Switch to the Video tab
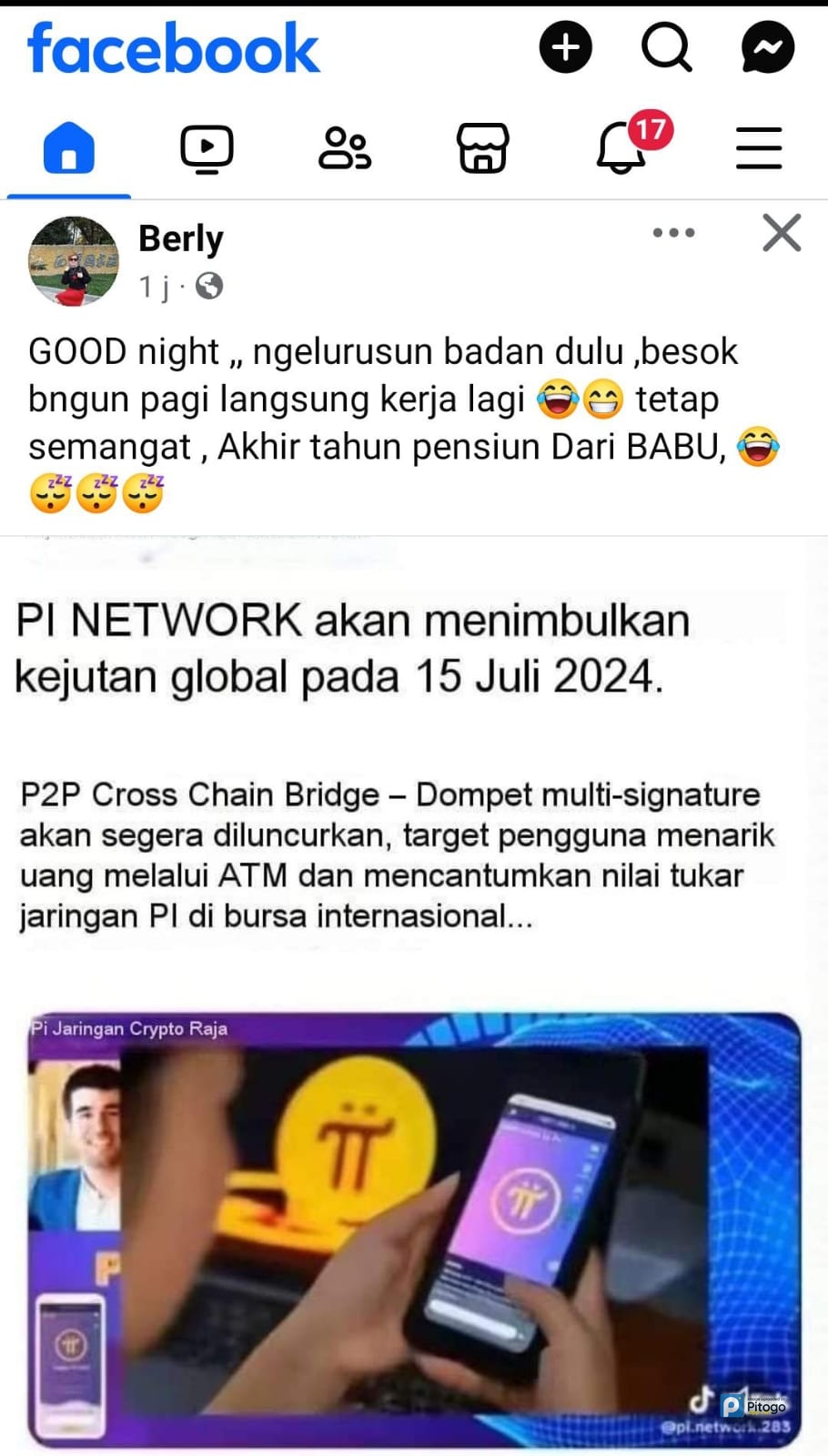The height and width of the screenshot is (1456, 828). [207, 148]
